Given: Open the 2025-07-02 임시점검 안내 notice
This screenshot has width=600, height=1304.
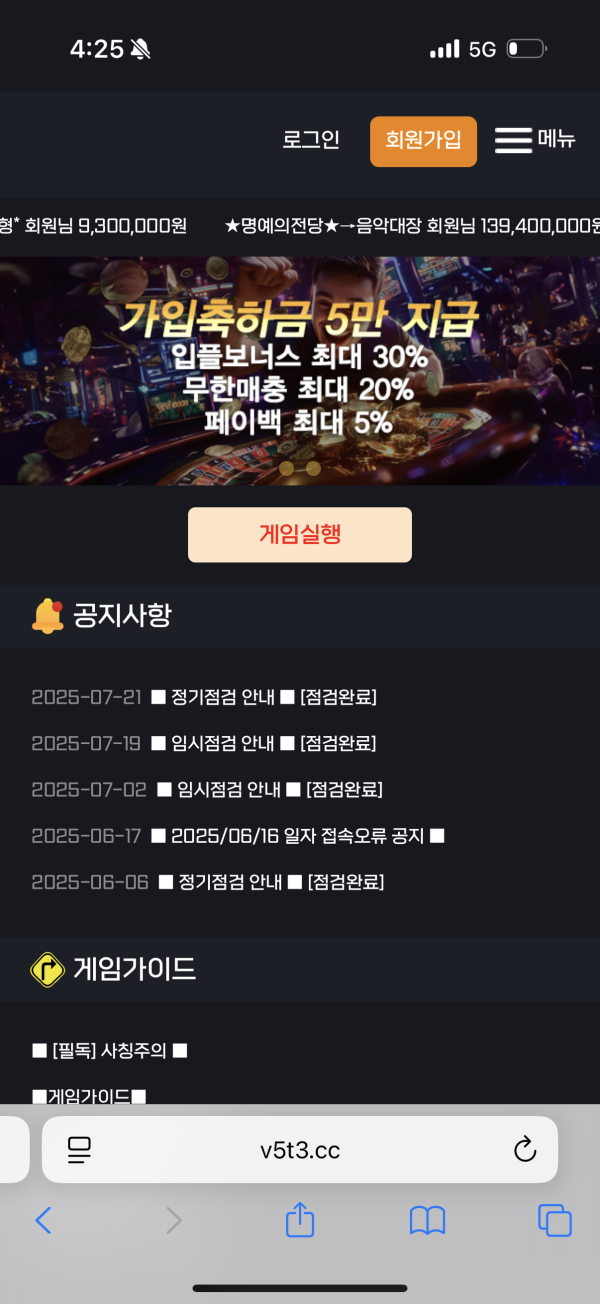Looking at the screenshot, I should click(270, 789).
